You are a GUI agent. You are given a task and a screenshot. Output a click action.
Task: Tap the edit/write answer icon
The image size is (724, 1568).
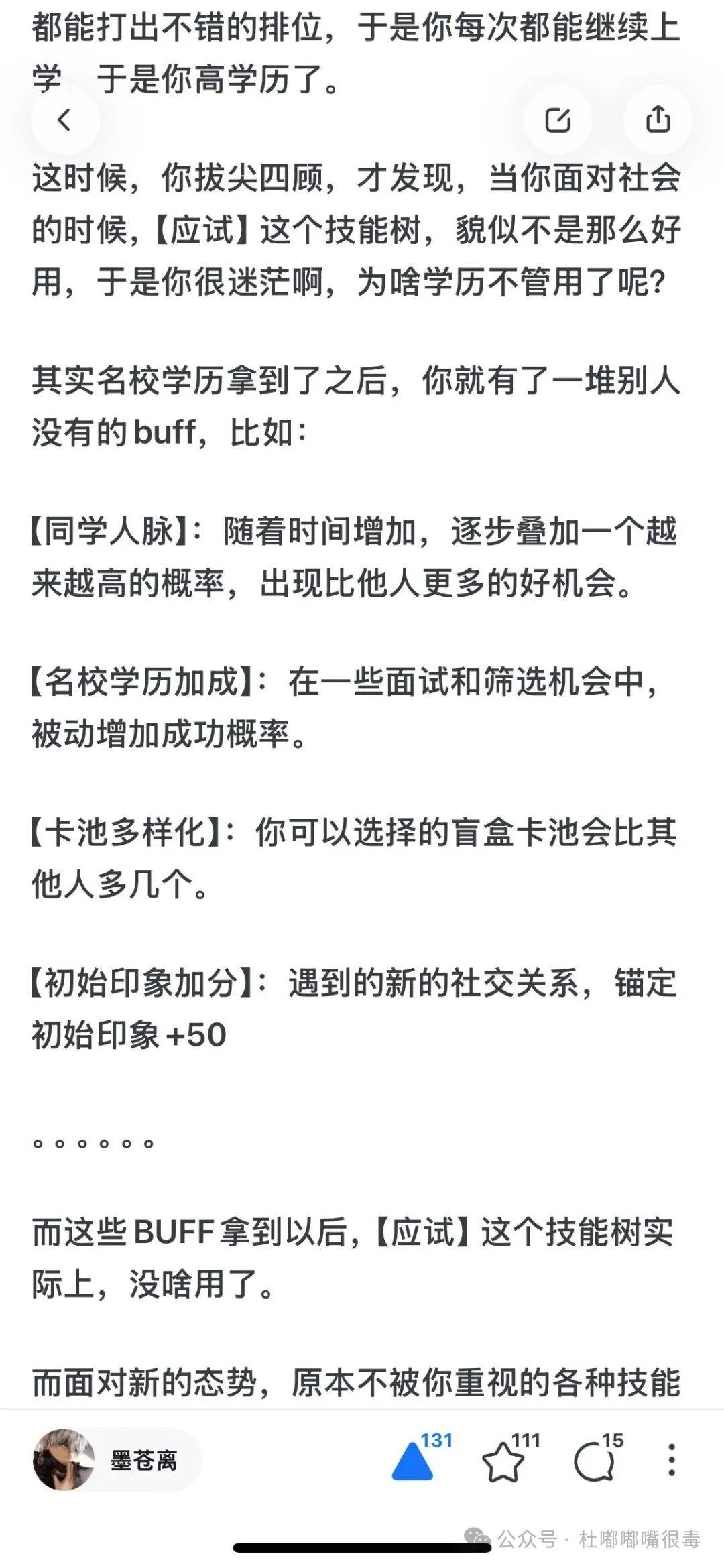557,120
